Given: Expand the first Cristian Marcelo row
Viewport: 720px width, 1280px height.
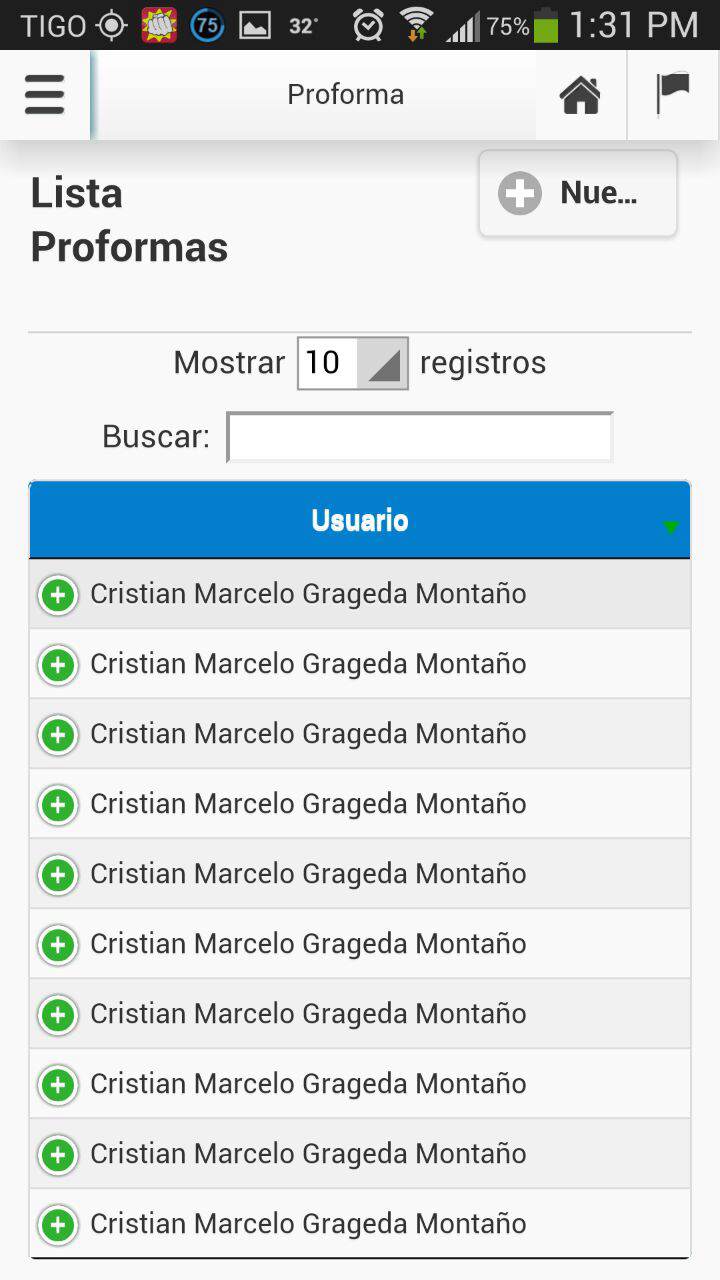Looking at the screenshot, I should (58, 595).
